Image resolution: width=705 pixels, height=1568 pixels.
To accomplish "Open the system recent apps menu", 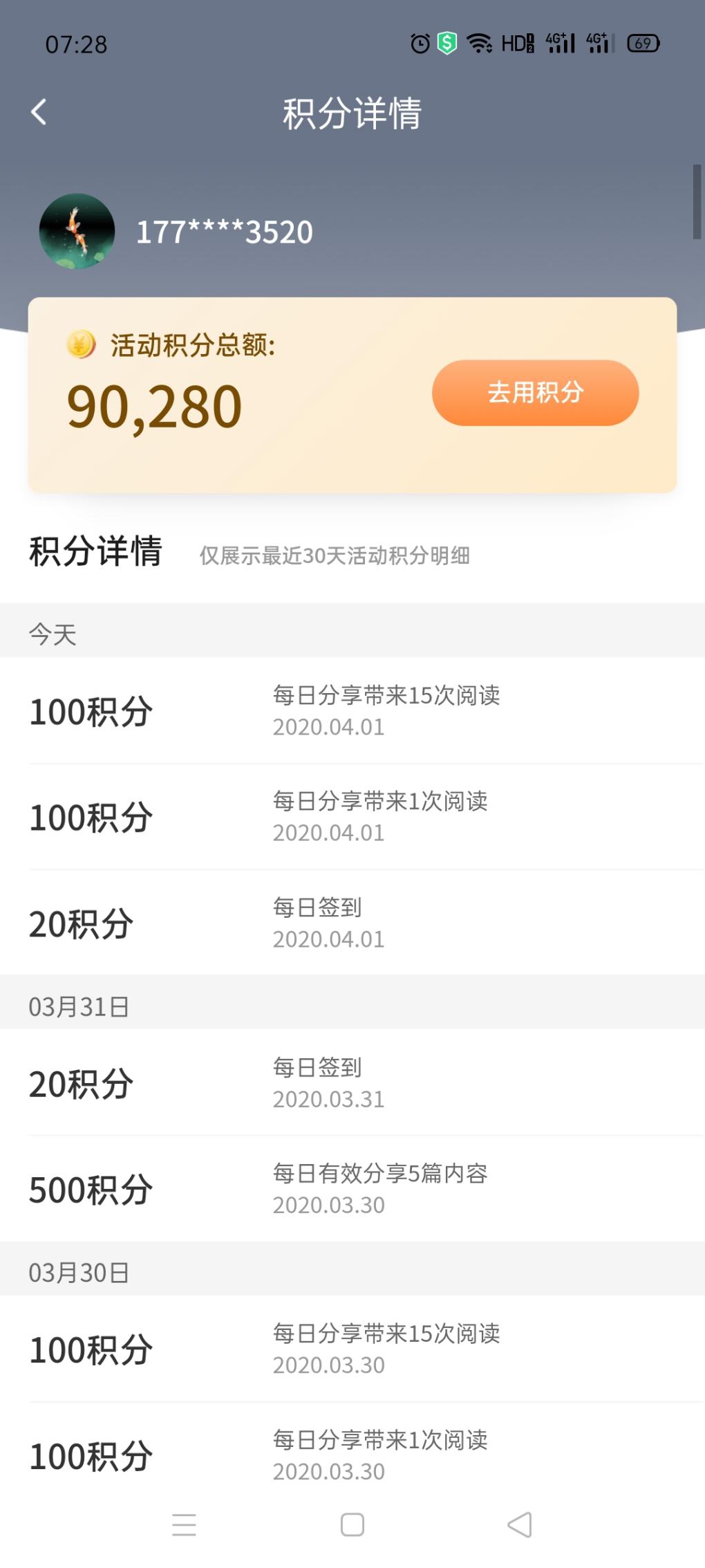I will [184, 1524].
